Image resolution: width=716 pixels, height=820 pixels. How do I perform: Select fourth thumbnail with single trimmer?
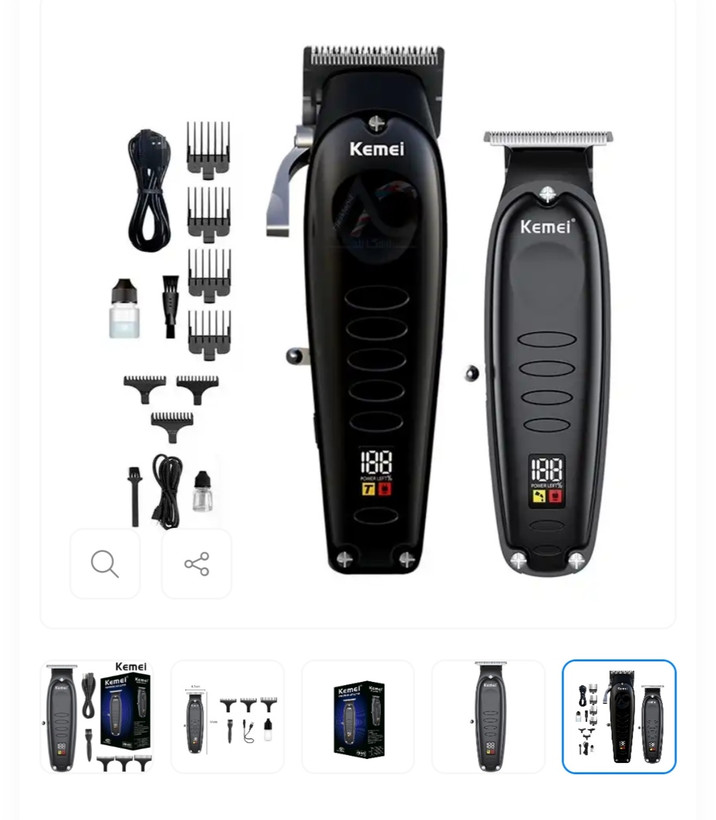point(488,716)
